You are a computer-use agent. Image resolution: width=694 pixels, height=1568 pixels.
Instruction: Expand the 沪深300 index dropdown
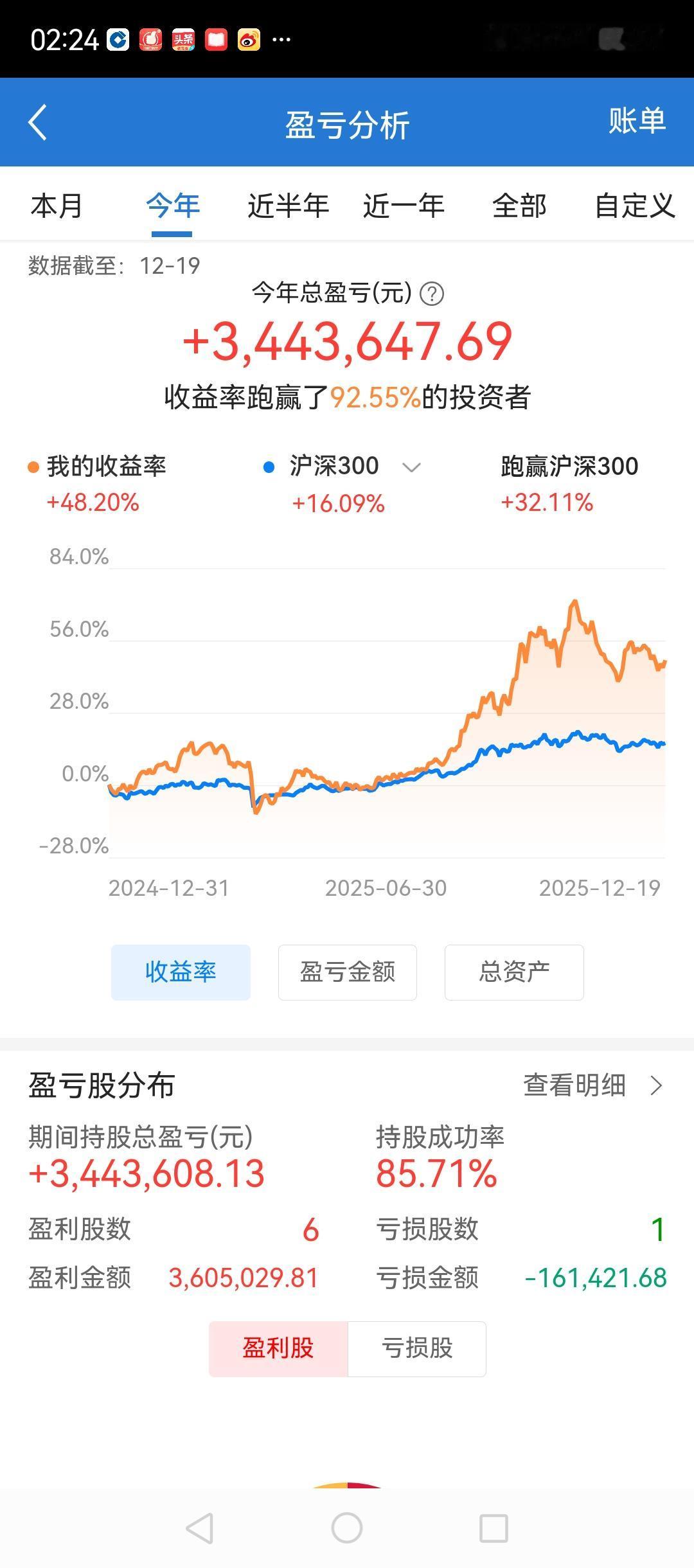pos(412,468)
